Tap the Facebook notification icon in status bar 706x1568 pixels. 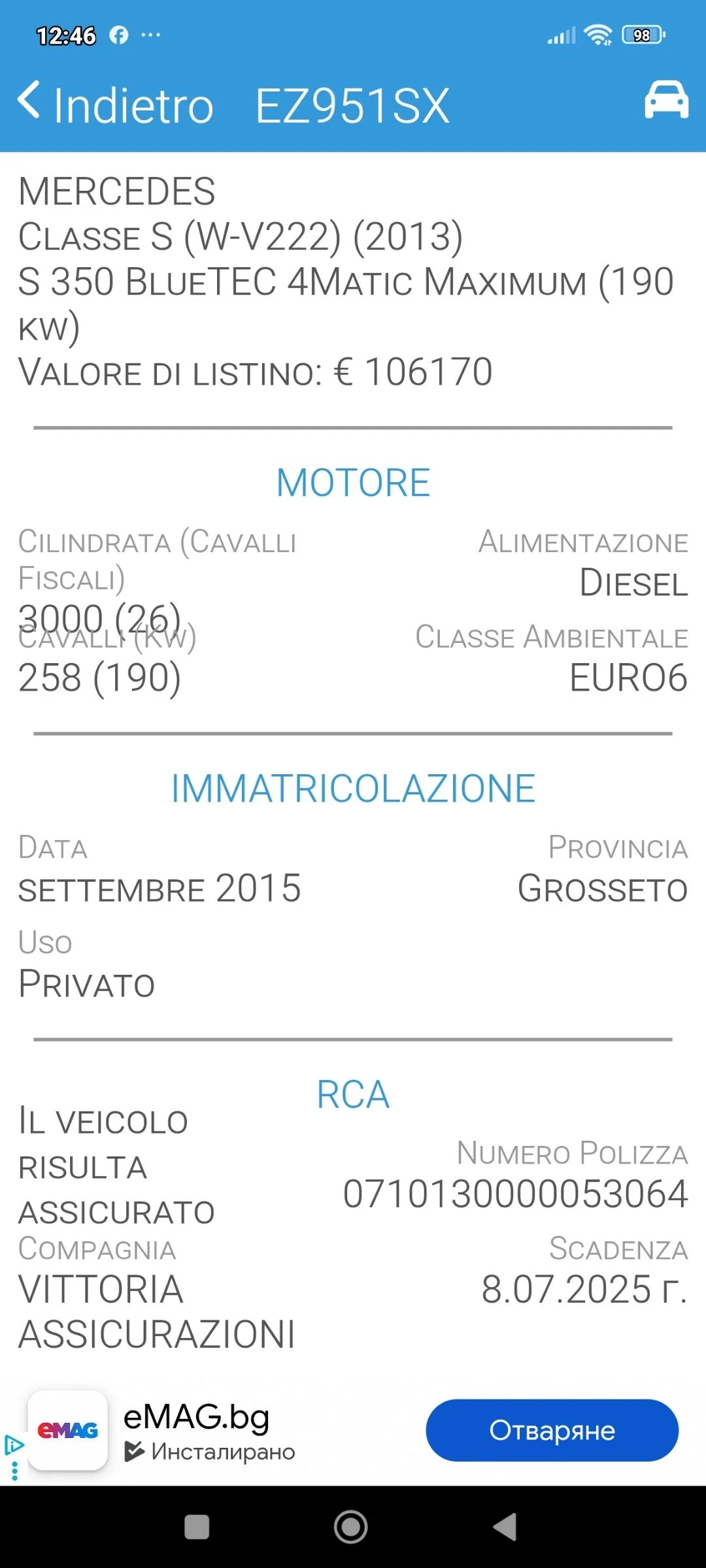(x=120, y=36)
